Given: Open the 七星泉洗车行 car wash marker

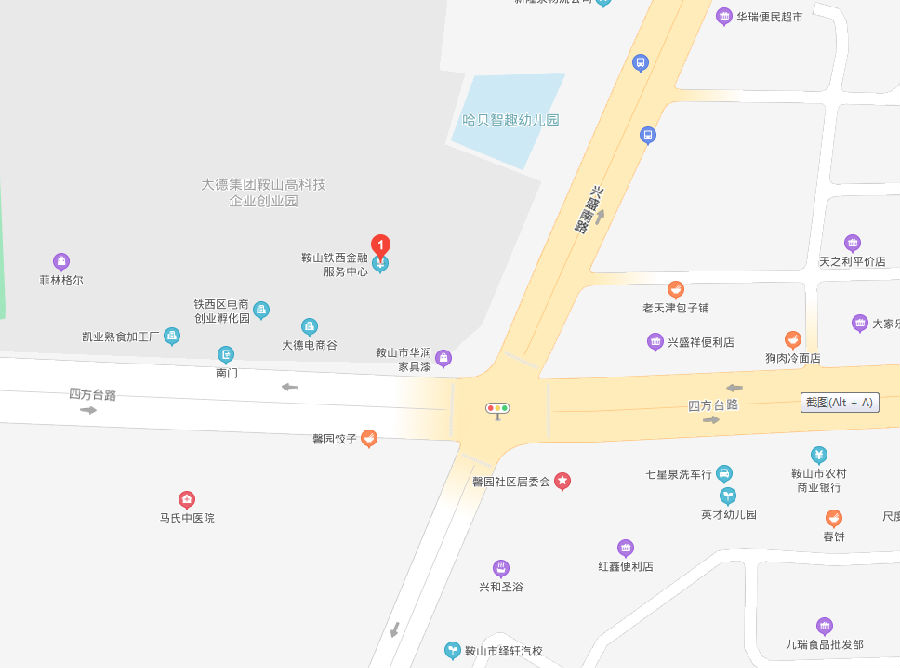Looking at the screenshot, I should (x=724, y=473).
